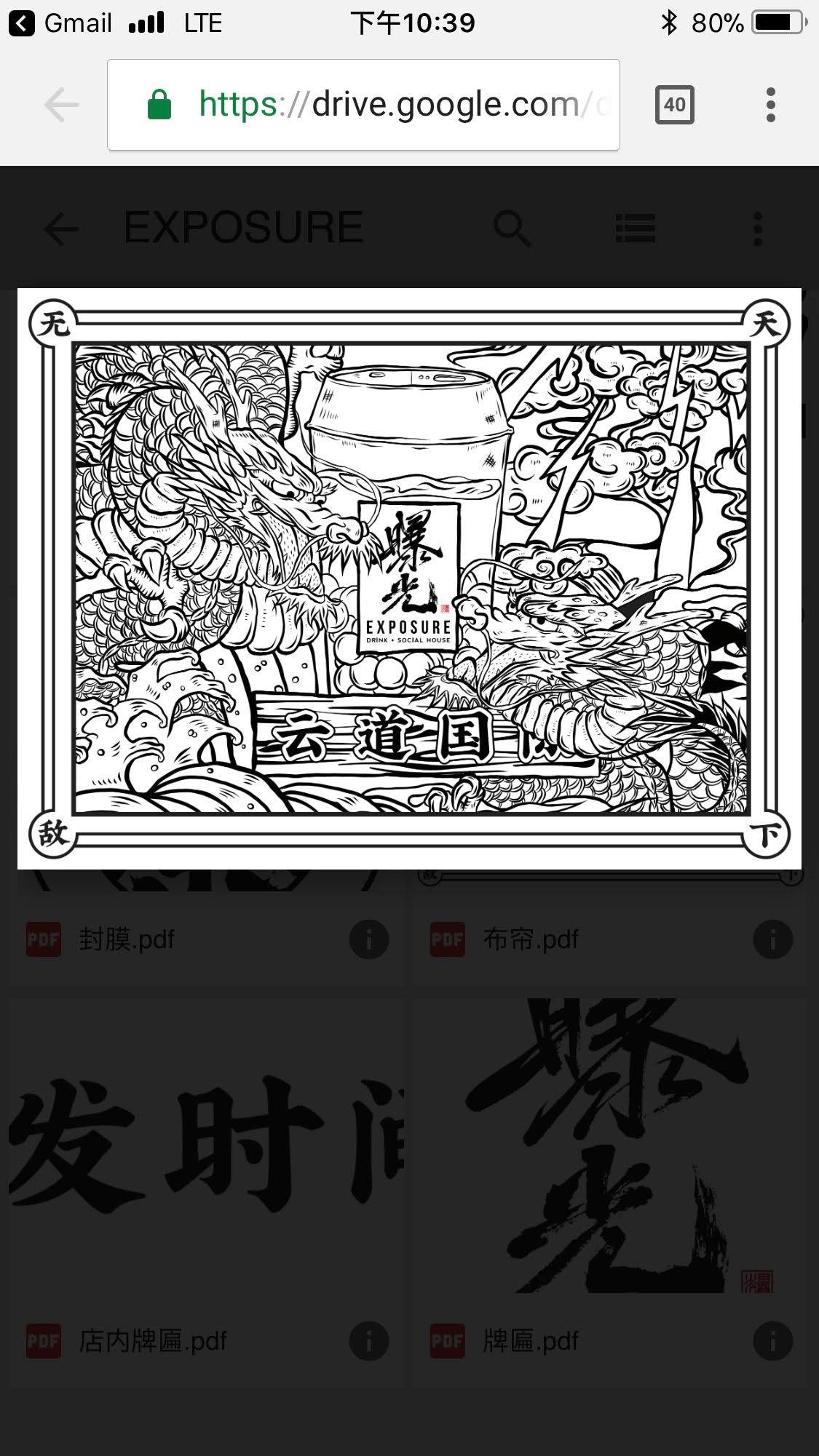The image size is (819, 1456).
Task: Search within the EXPOSURE folder
Action: click(x=513, y=228)
